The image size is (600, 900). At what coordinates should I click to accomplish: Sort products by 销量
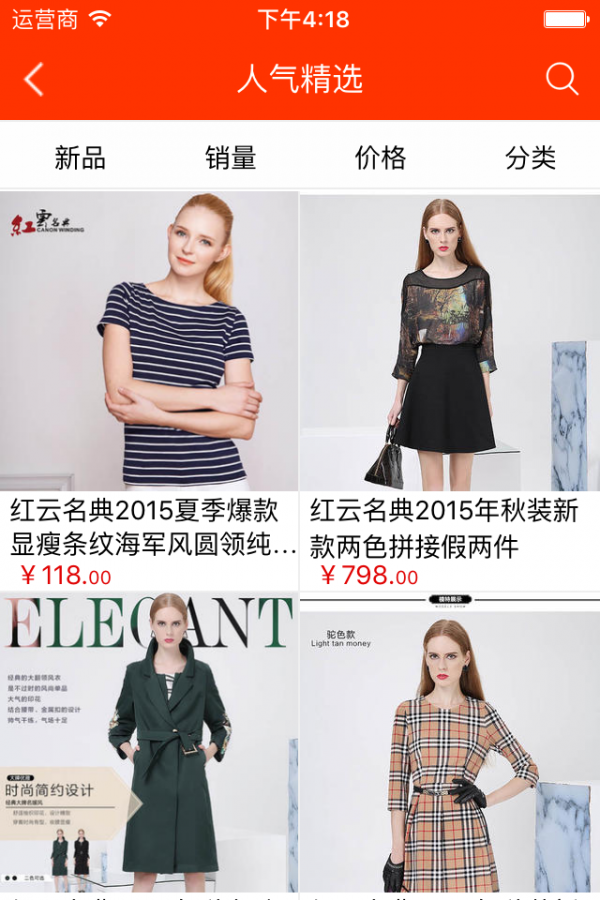pos(231,157)
